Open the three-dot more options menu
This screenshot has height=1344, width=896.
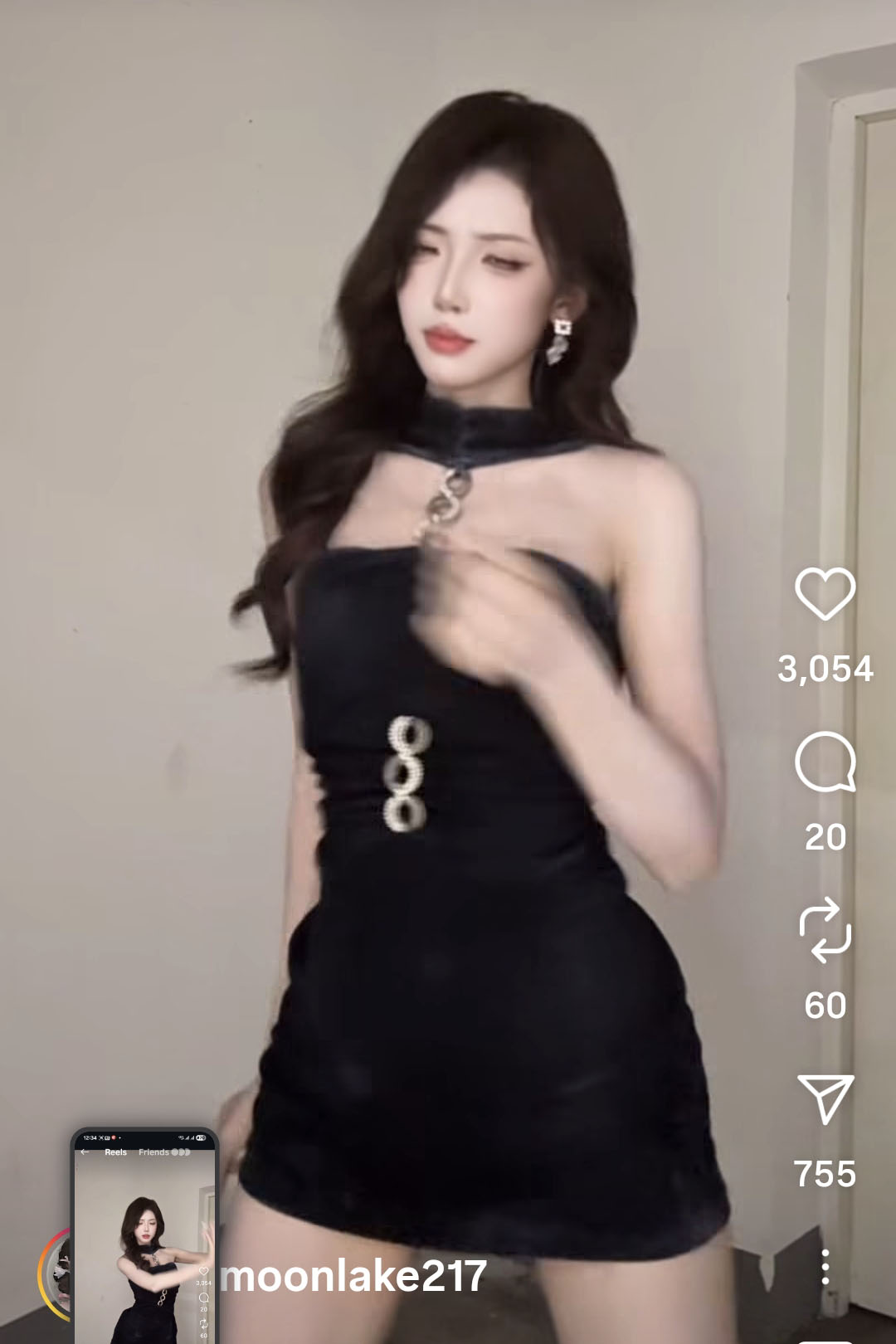click(825, 1267)
